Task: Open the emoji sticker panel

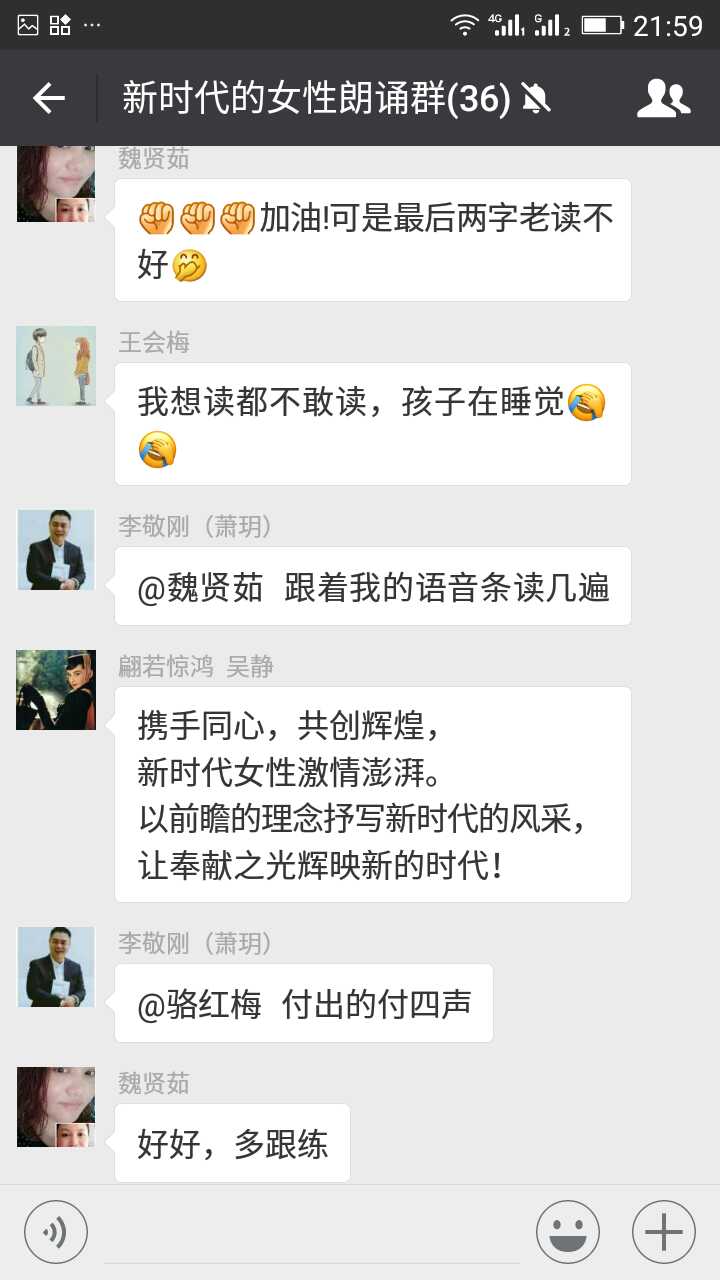Action: (x=568, y=1232)
